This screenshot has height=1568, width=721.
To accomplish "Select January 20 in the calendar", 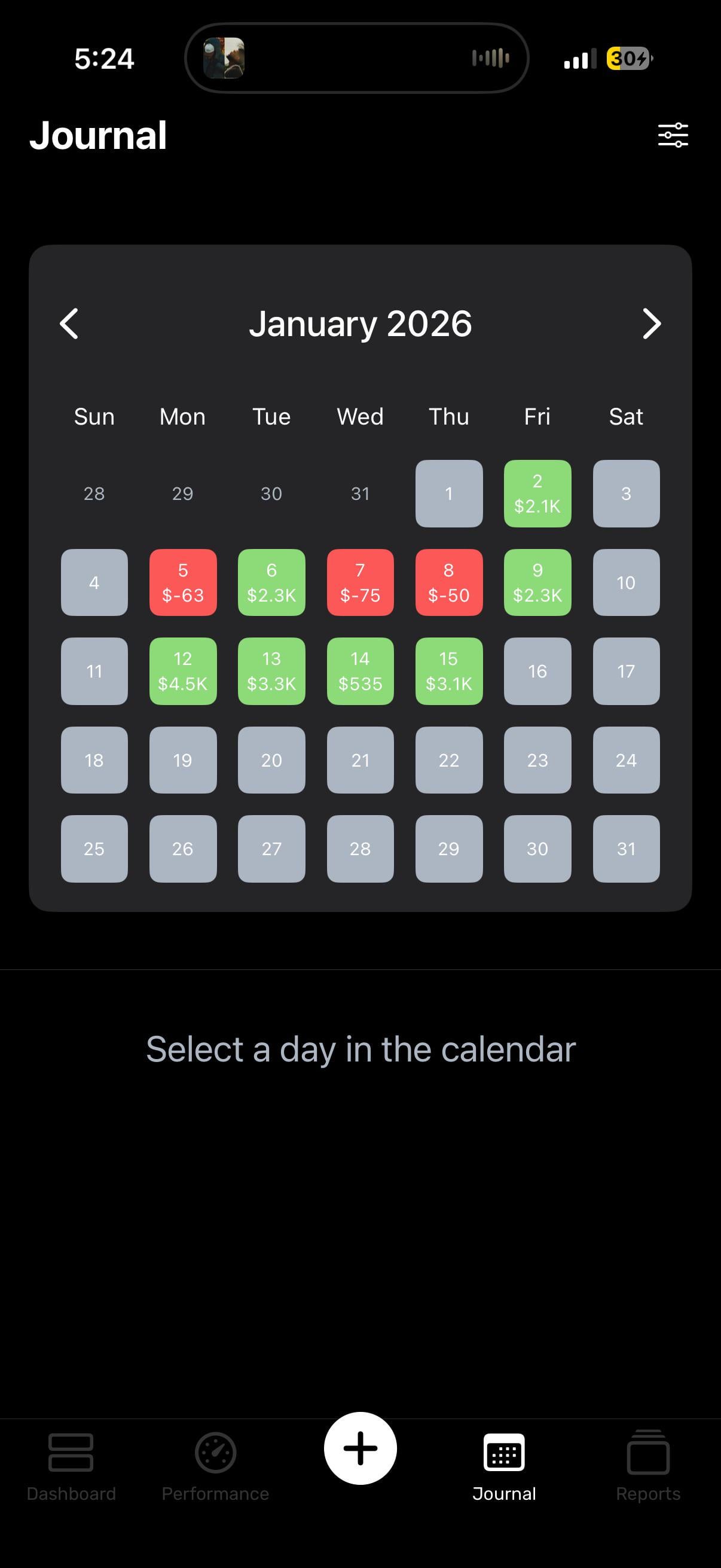I will tap(271, 760).
